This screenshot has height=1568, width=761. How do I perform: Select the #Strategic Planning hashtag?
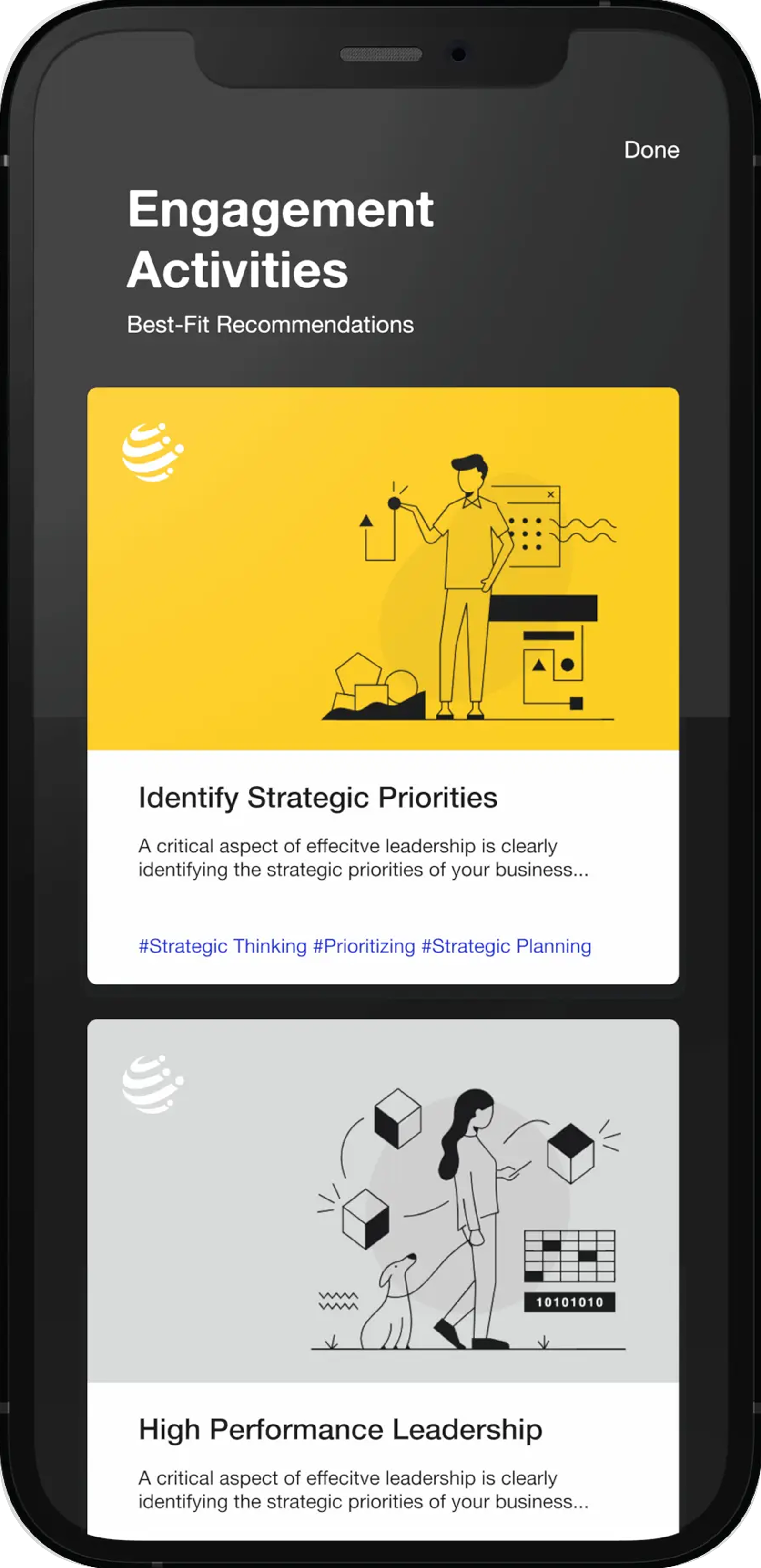[x=506, y=946]
